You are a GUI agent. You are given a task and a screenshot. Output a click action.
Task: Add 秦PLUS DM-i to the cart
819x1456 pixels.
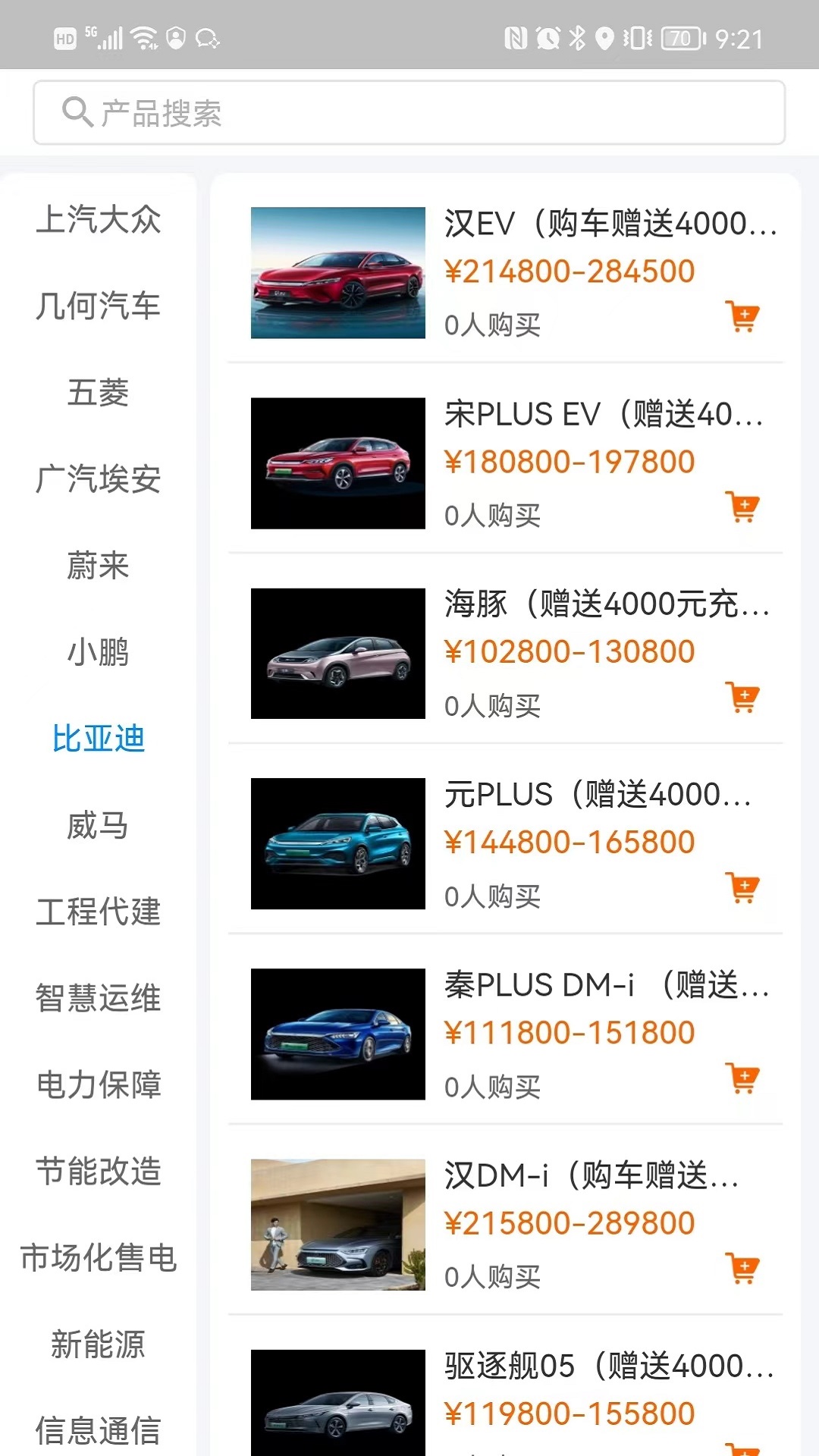tap(742, 1078)
